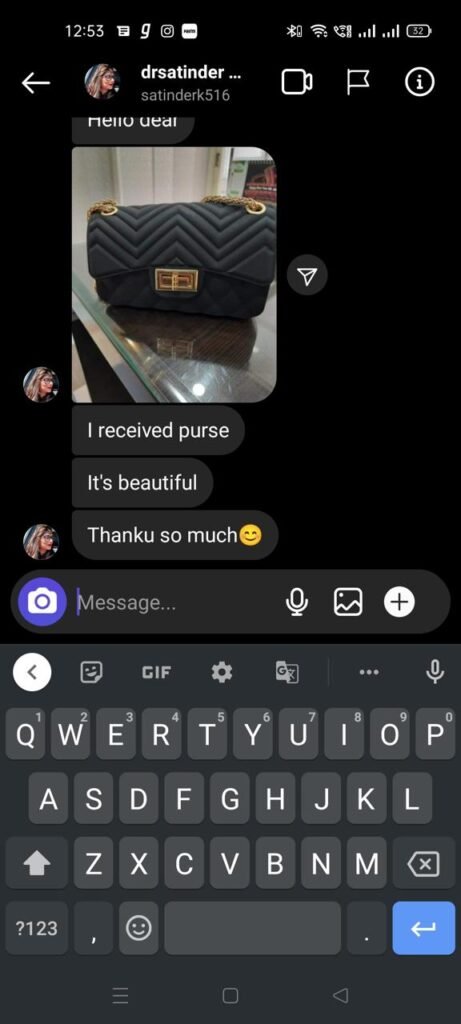The width and height of the screenshot is (461, 1024).
Task: Open the black purse photo
Action: 174,274
